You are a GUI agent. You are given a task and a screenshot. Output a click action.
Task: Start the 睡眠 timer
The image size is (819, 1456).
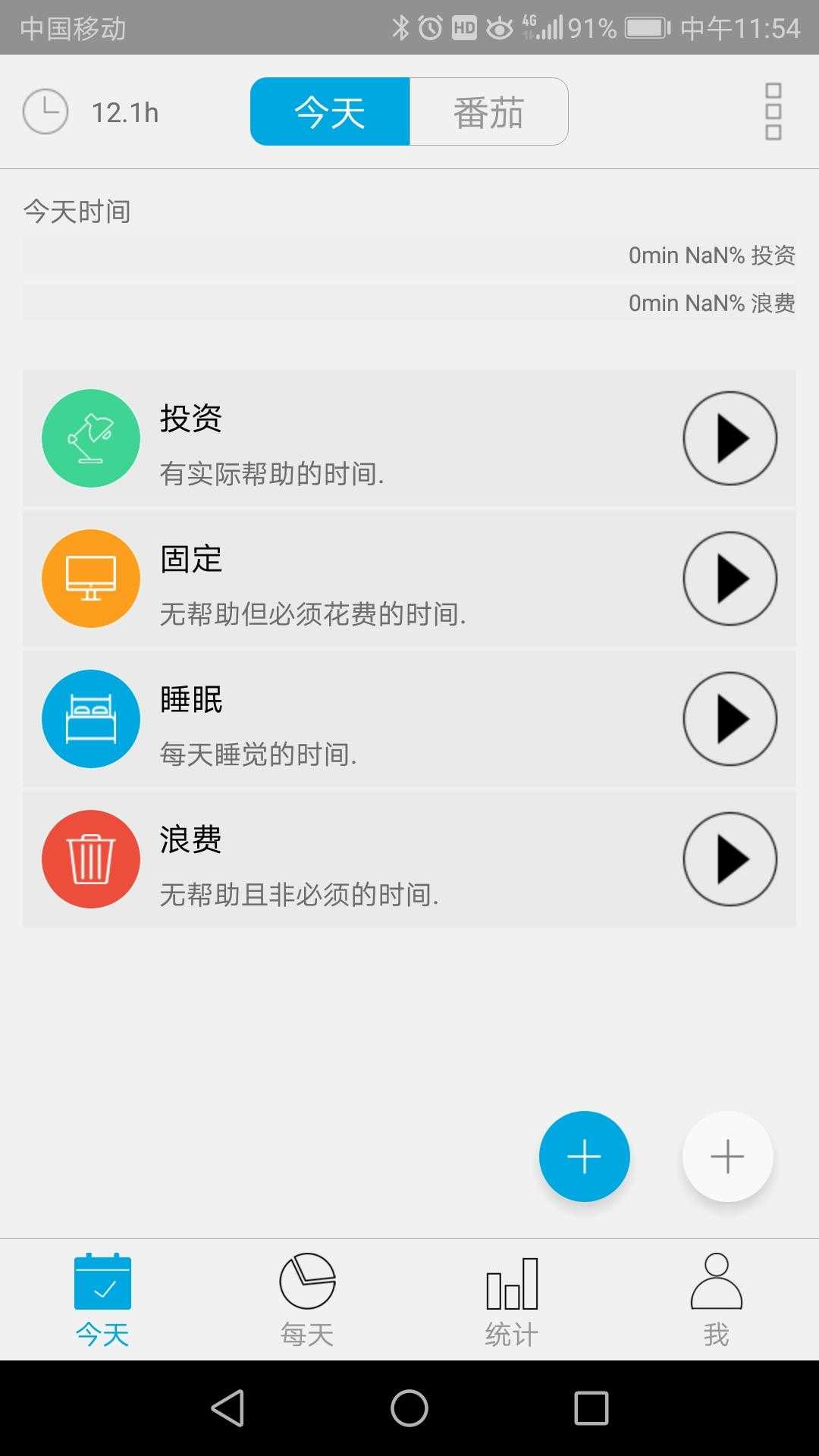click(x=730, y=719)
